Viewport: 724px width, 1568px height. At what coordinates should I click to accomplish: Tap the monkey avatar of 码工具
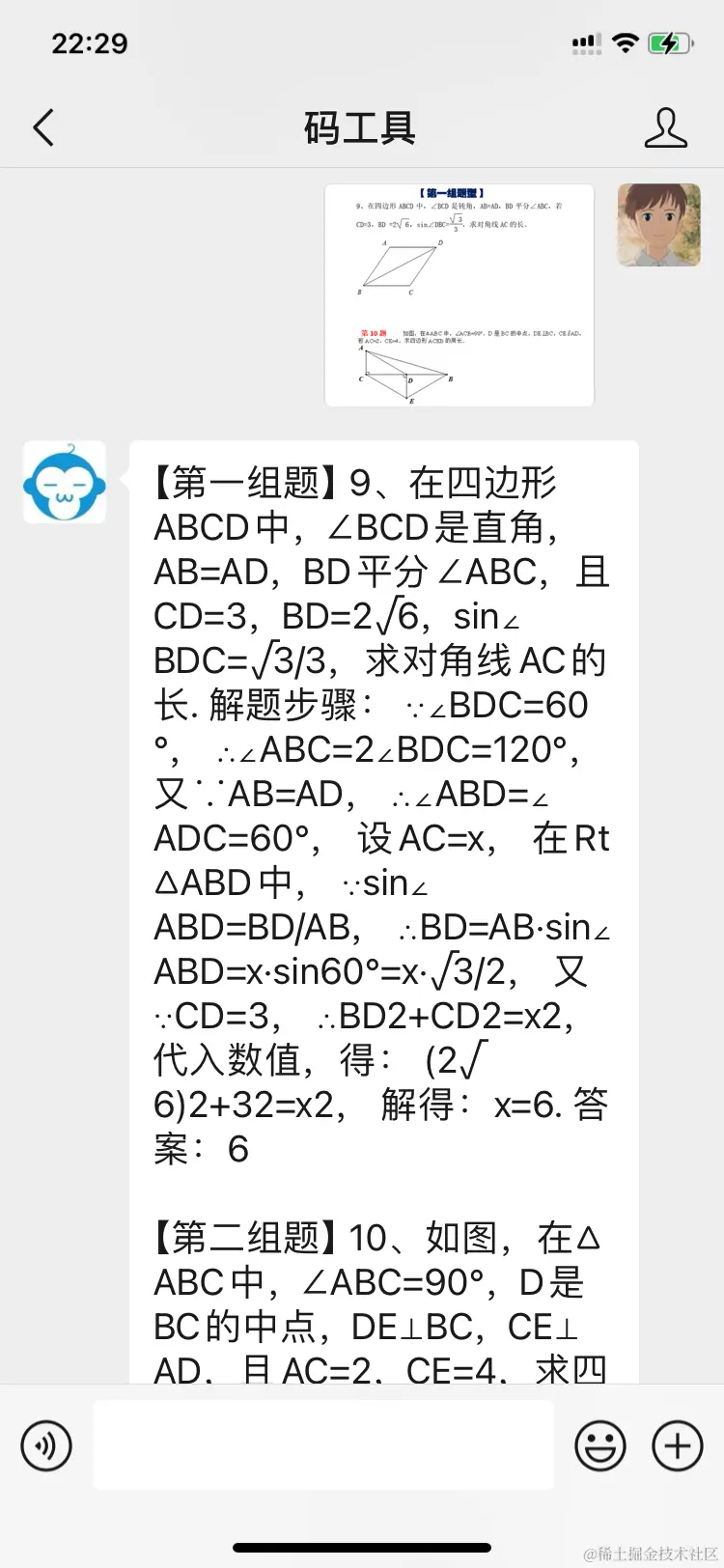pos(65,483)
